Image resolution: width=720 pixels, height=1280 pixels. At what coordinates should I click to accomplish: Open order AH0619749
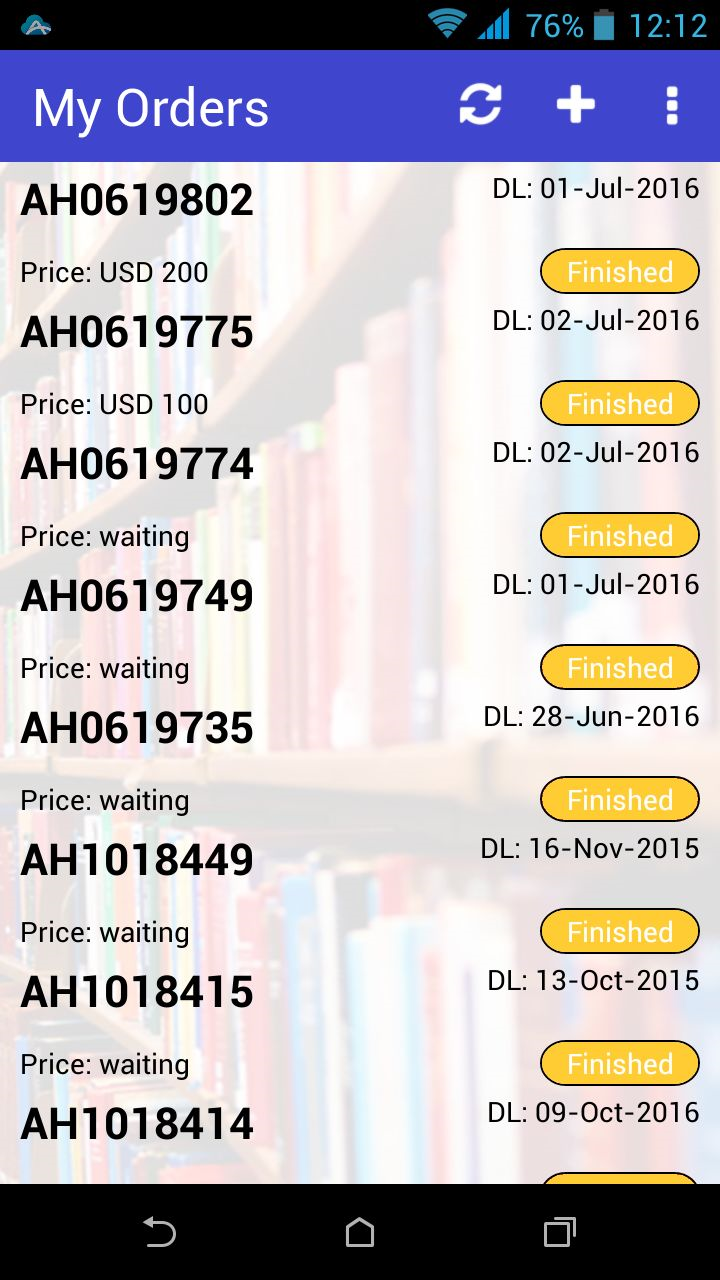138,596
